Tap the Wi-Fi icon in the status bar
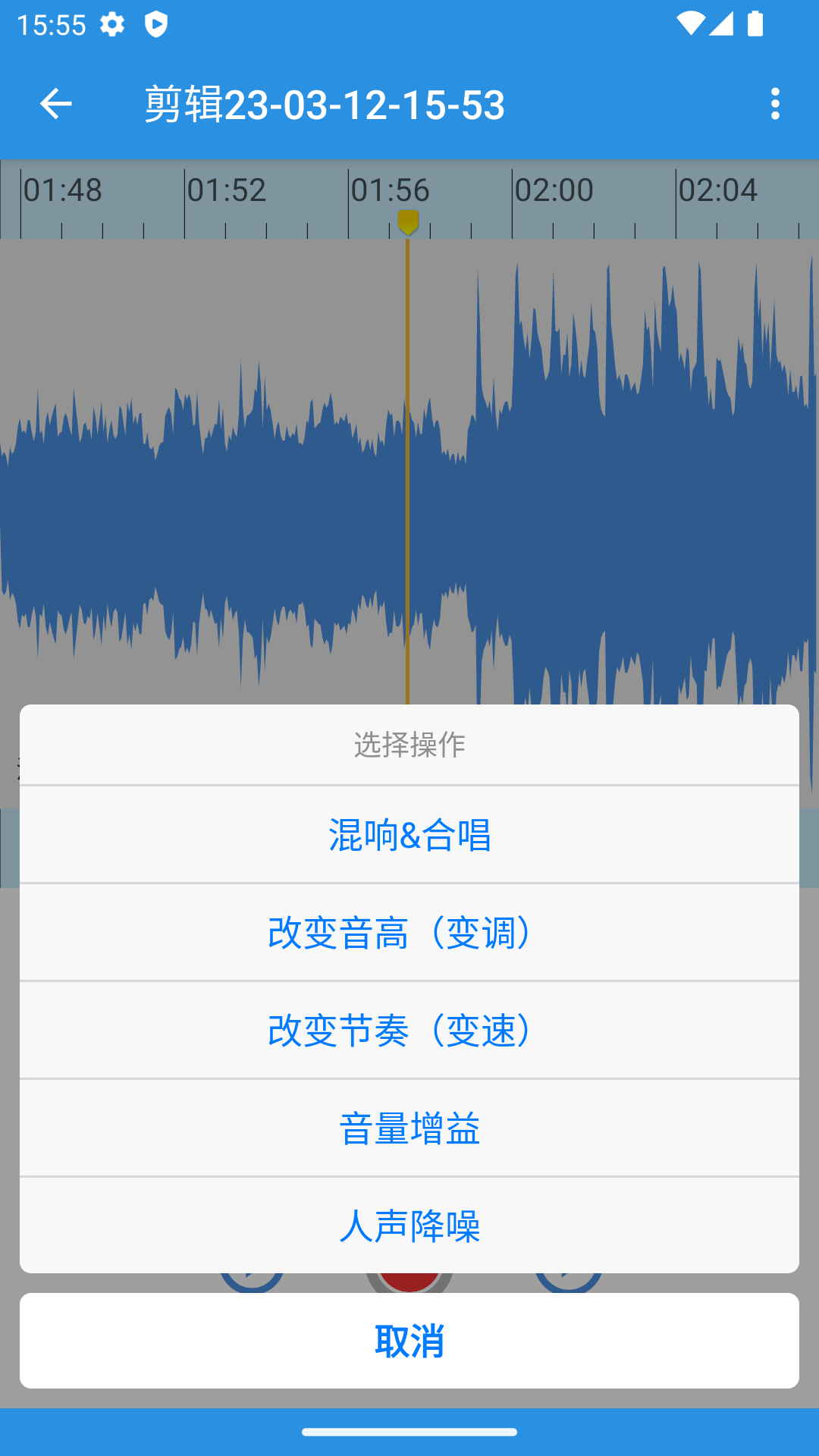Viewport: 819px width, 1456px height. (x=689, y=24)
